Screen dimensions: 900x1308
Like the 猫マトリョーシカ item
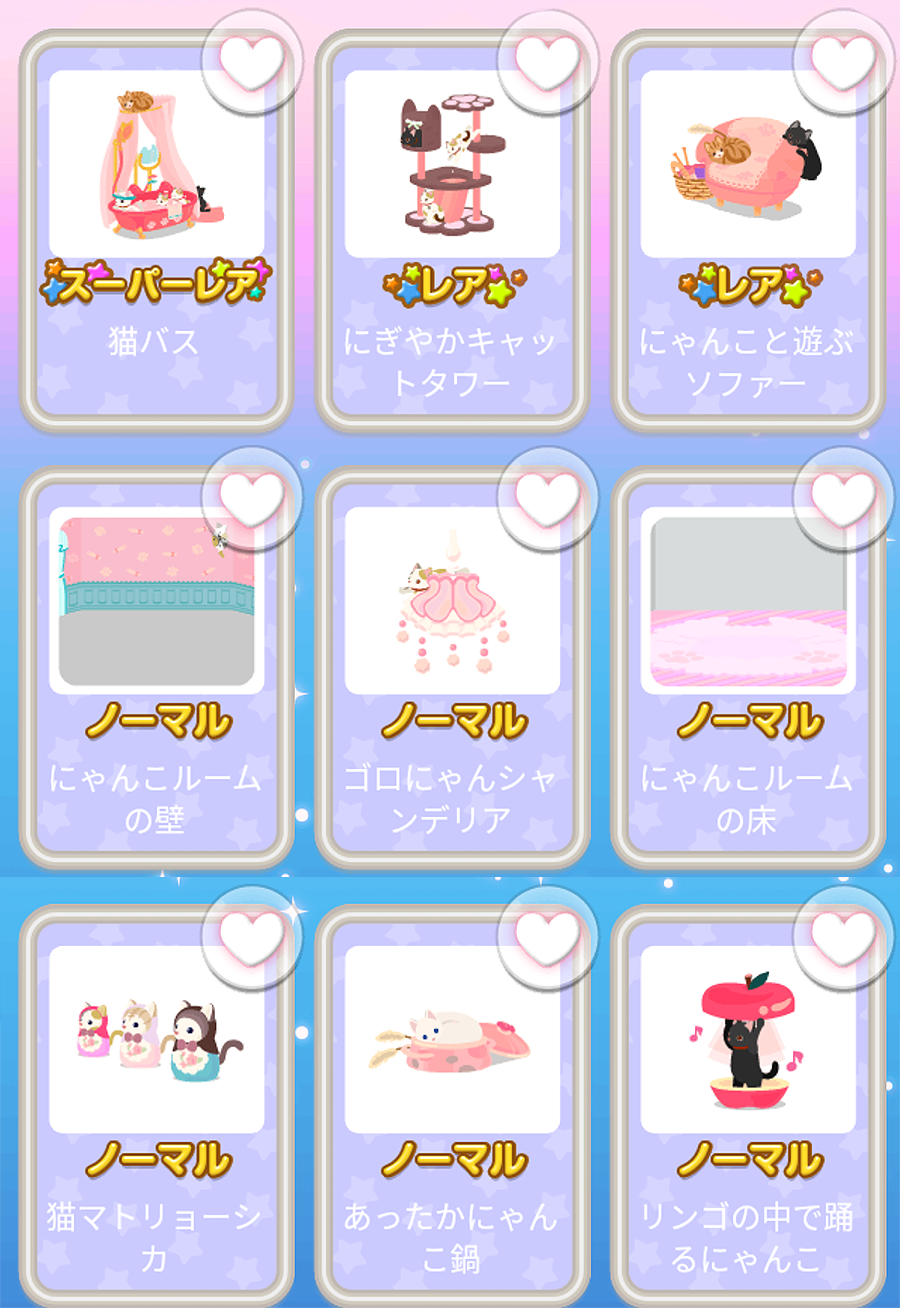[251, 935]
